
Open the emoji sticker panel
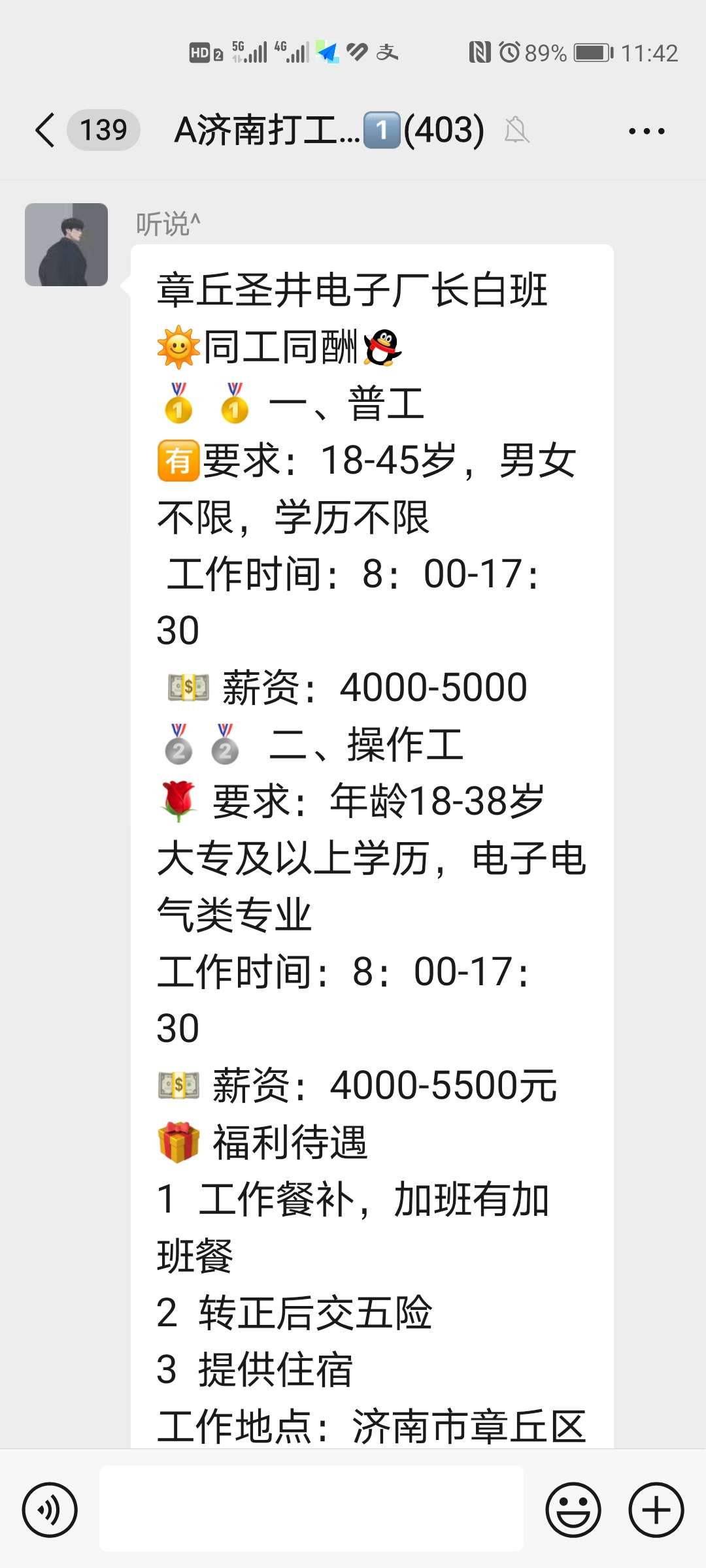point(573,1510)
